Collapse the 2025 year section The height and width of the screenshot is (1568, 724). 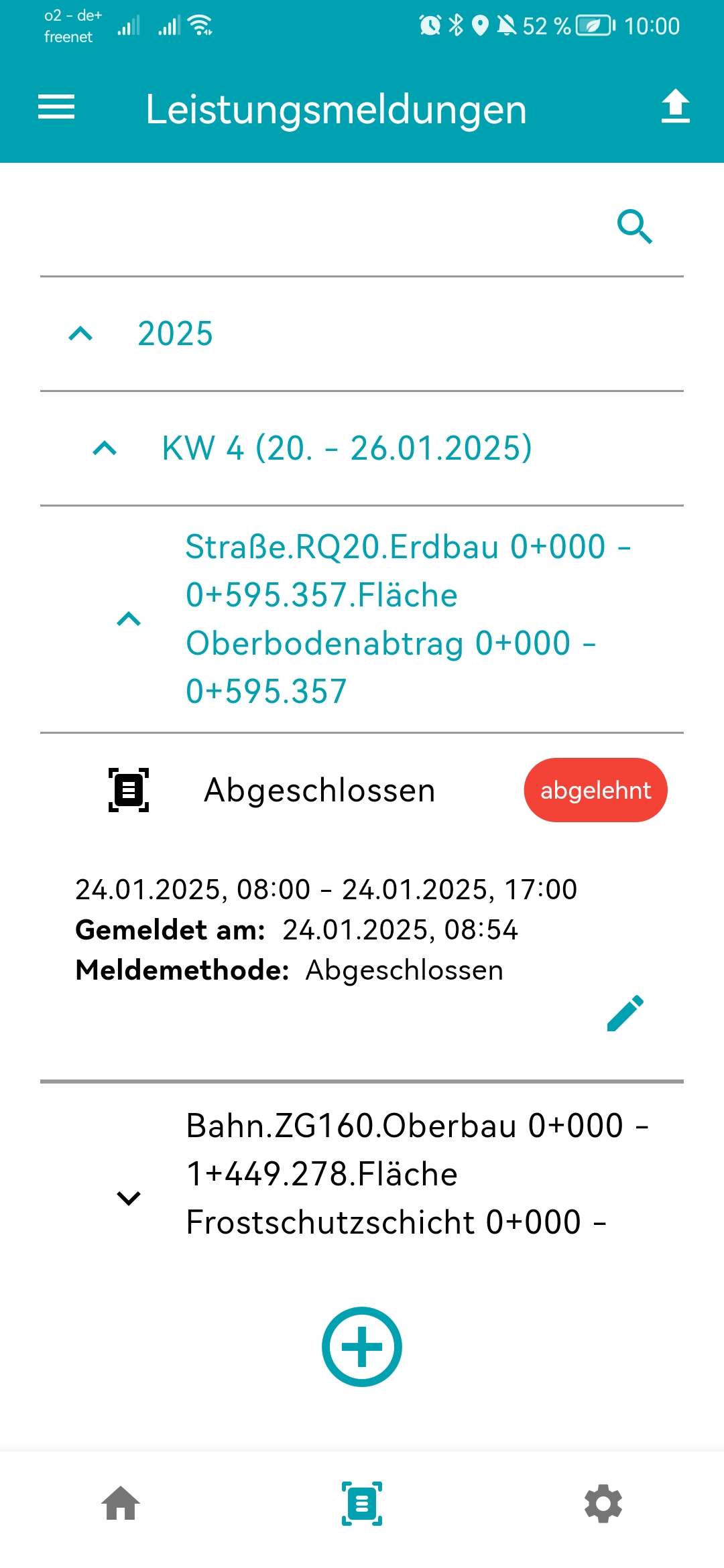pos(80,334)
